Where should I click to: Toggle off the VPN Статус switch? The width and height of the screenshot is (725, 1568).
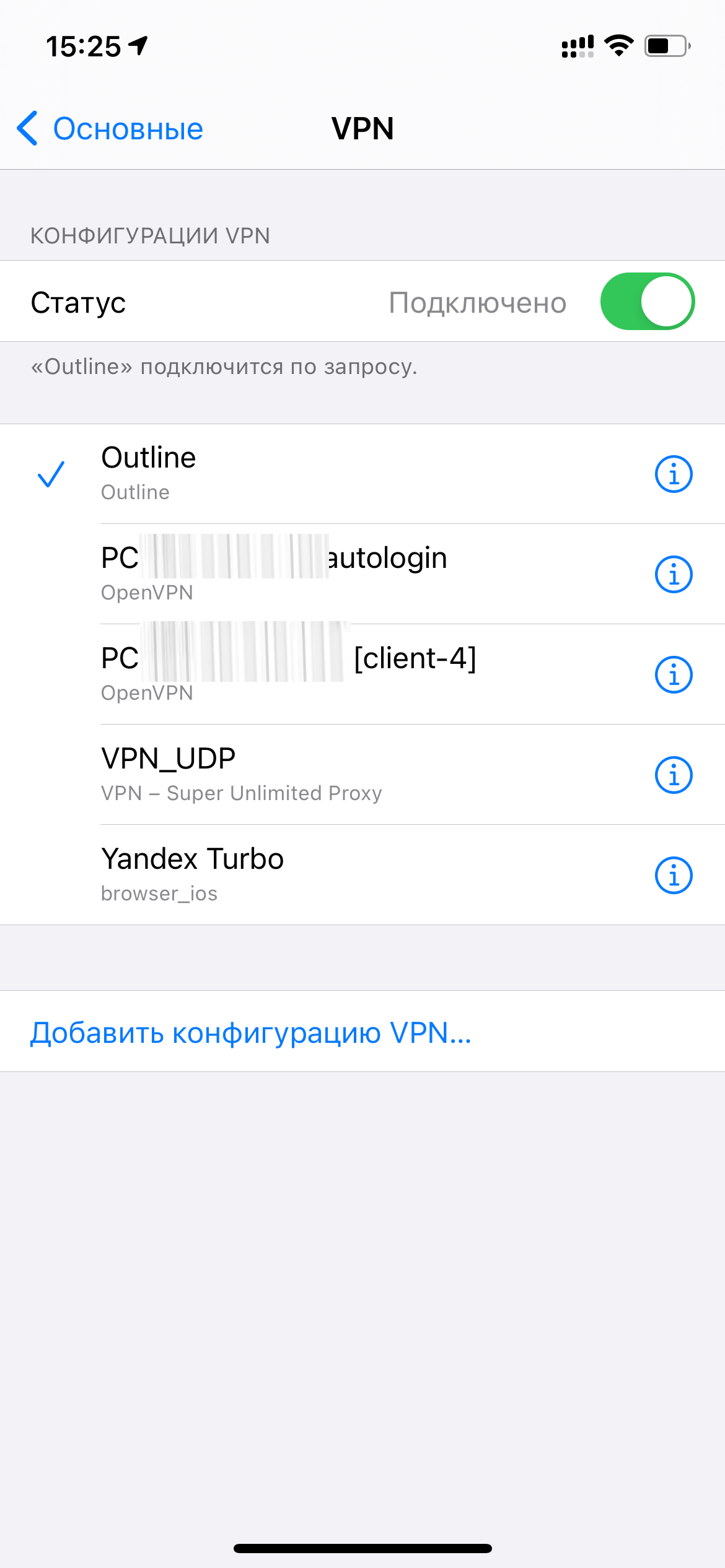pyautogui.click(x=648, y=302)
